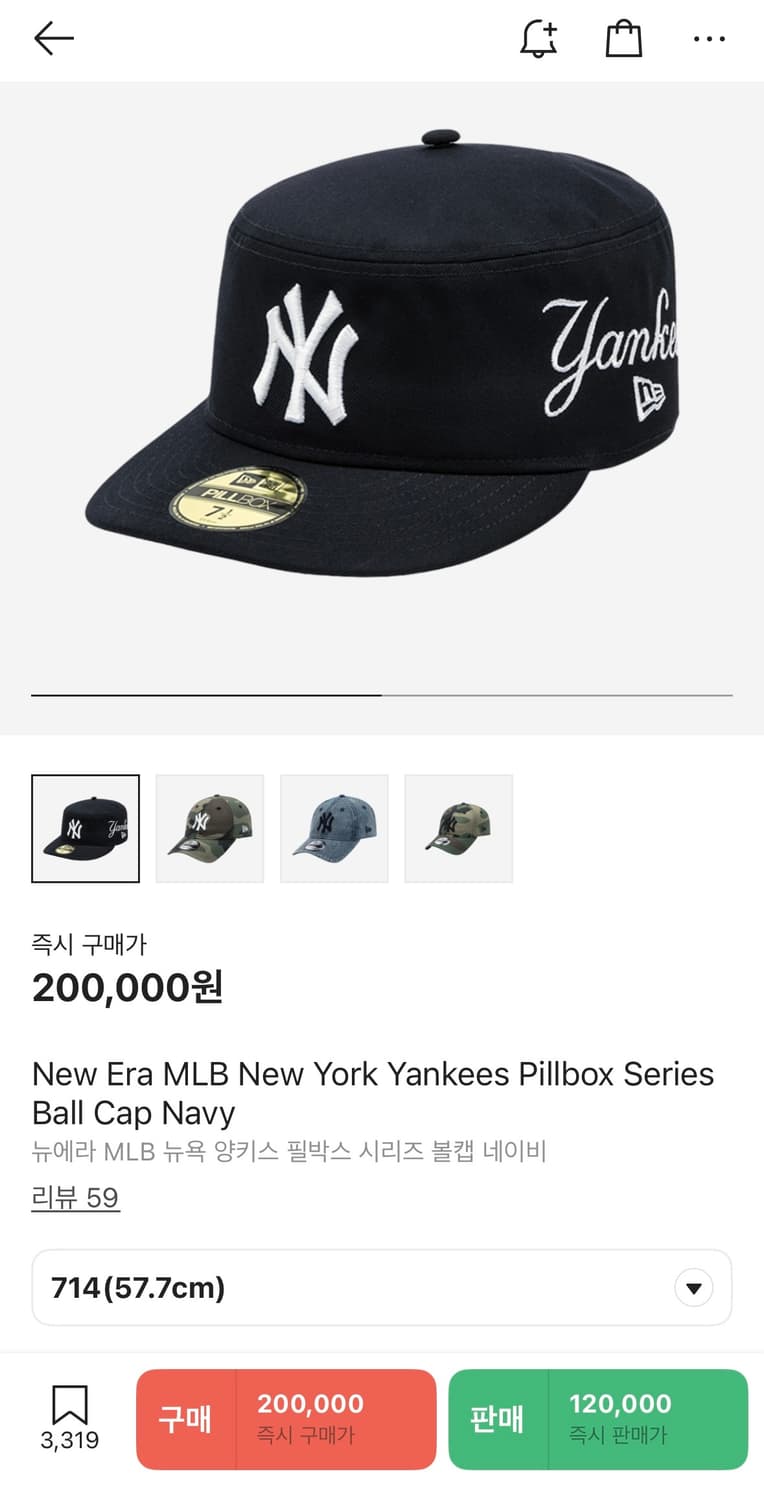
Task: View the large navy Yankees cap image
Action: coord(382,360)
